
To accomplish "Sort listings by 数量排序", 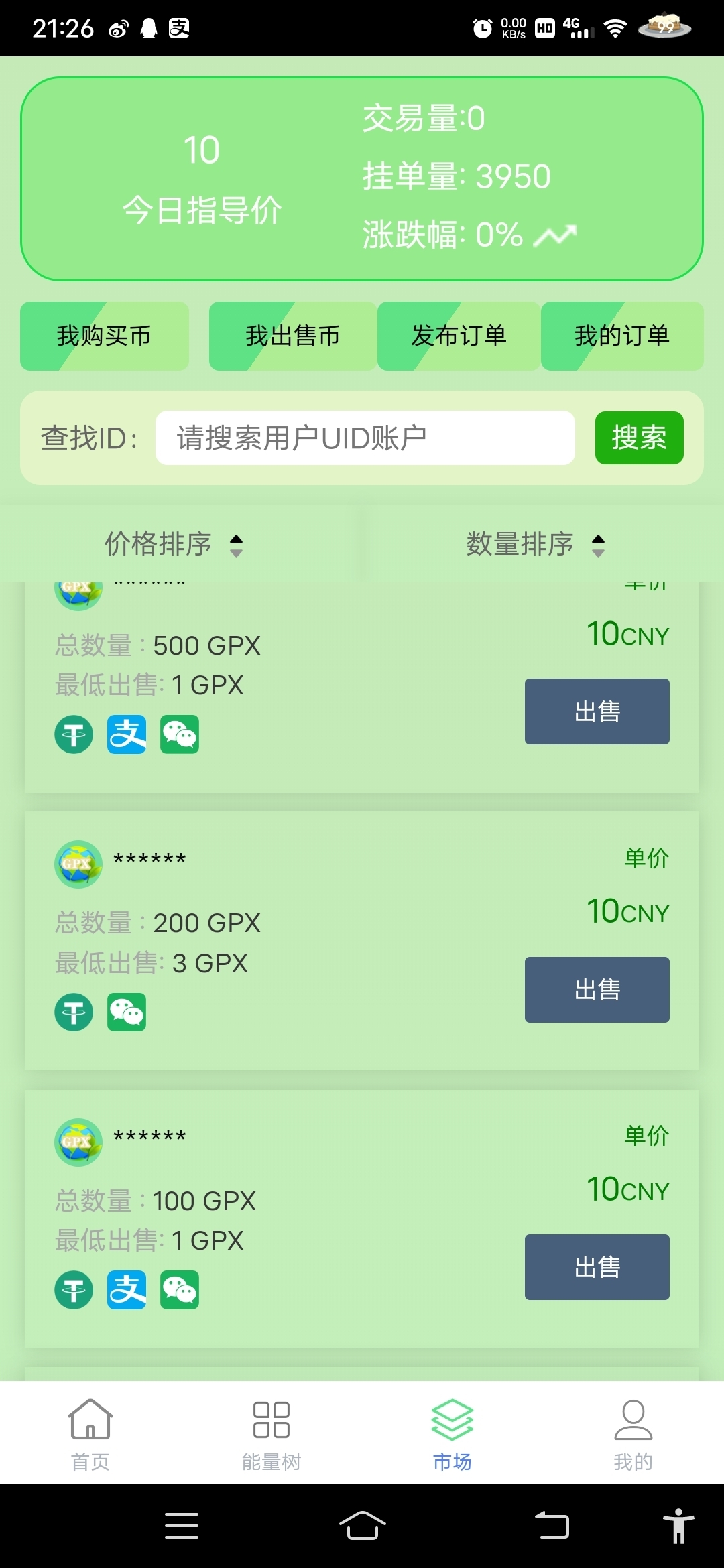I will point(535,544).
